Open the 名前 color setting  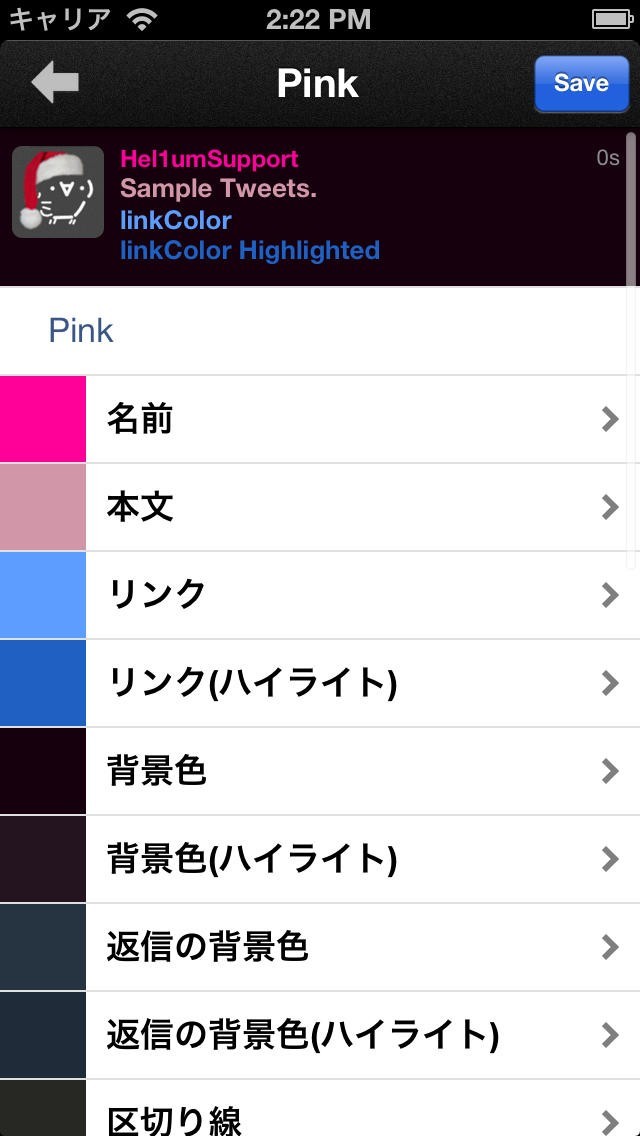pyautogui.click(x=320, y=420)
